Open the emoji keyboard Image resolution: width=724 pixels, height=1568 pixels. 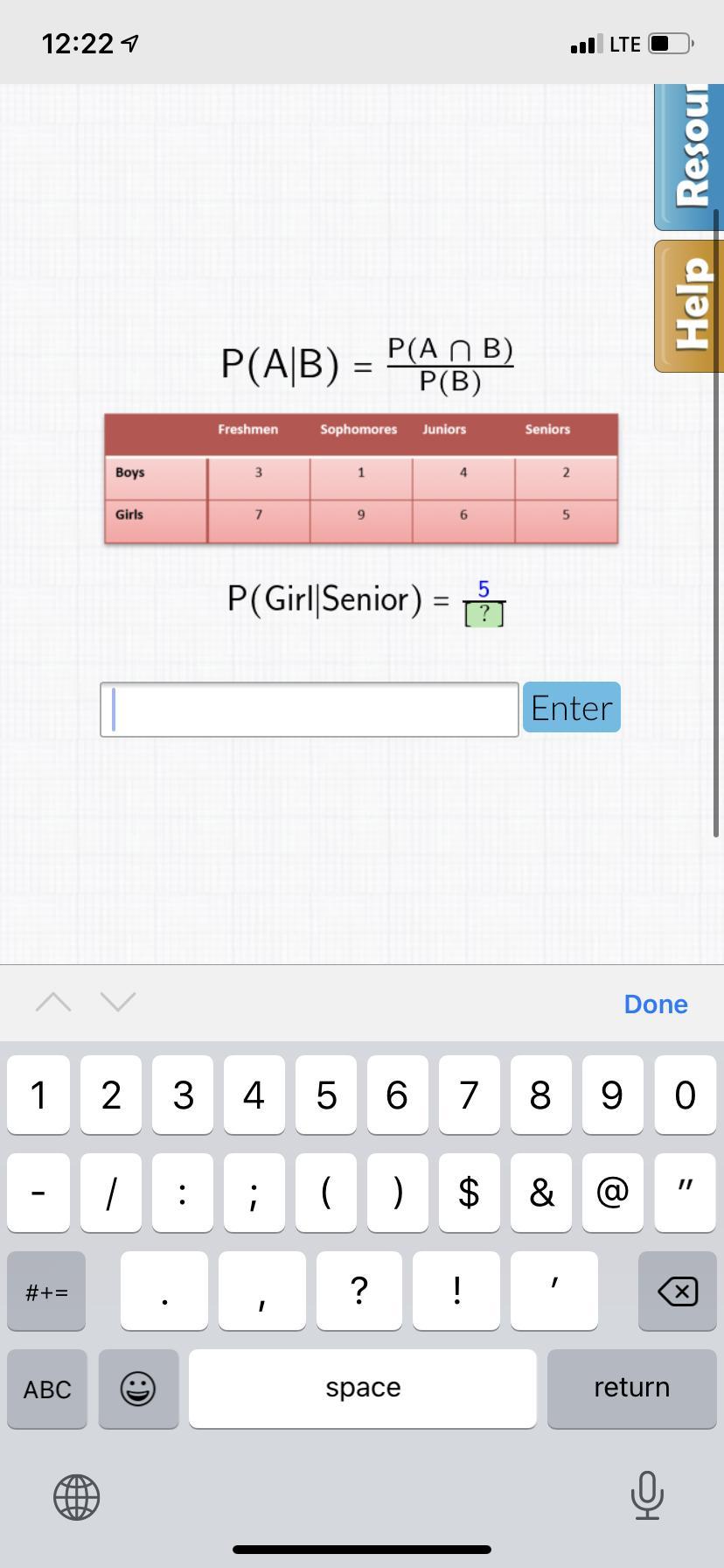(x=138, y=1389)
